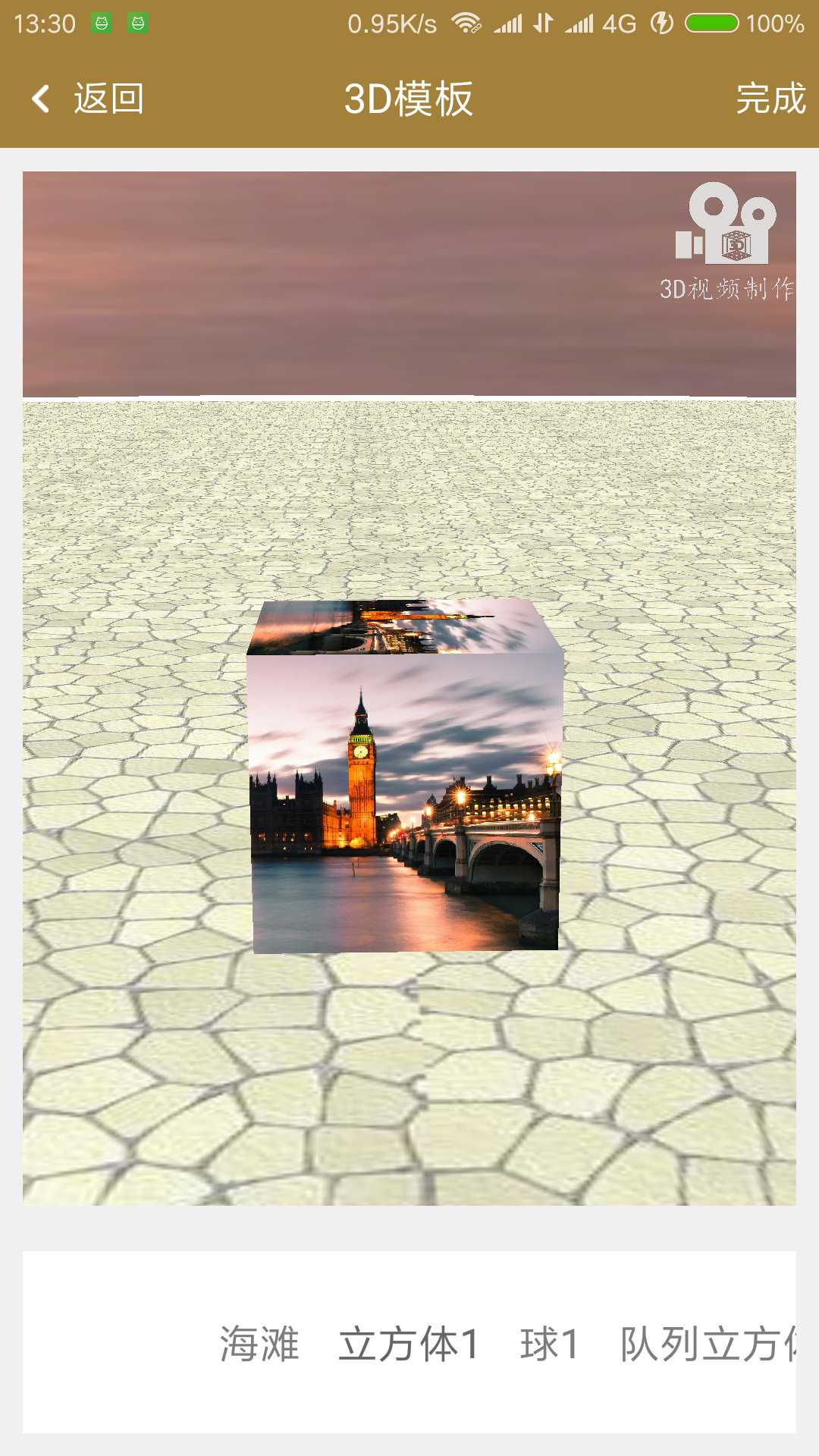Pick the 队列立方体 template
Viewport: 819px width, 1456px height.
click(708, 1344)
